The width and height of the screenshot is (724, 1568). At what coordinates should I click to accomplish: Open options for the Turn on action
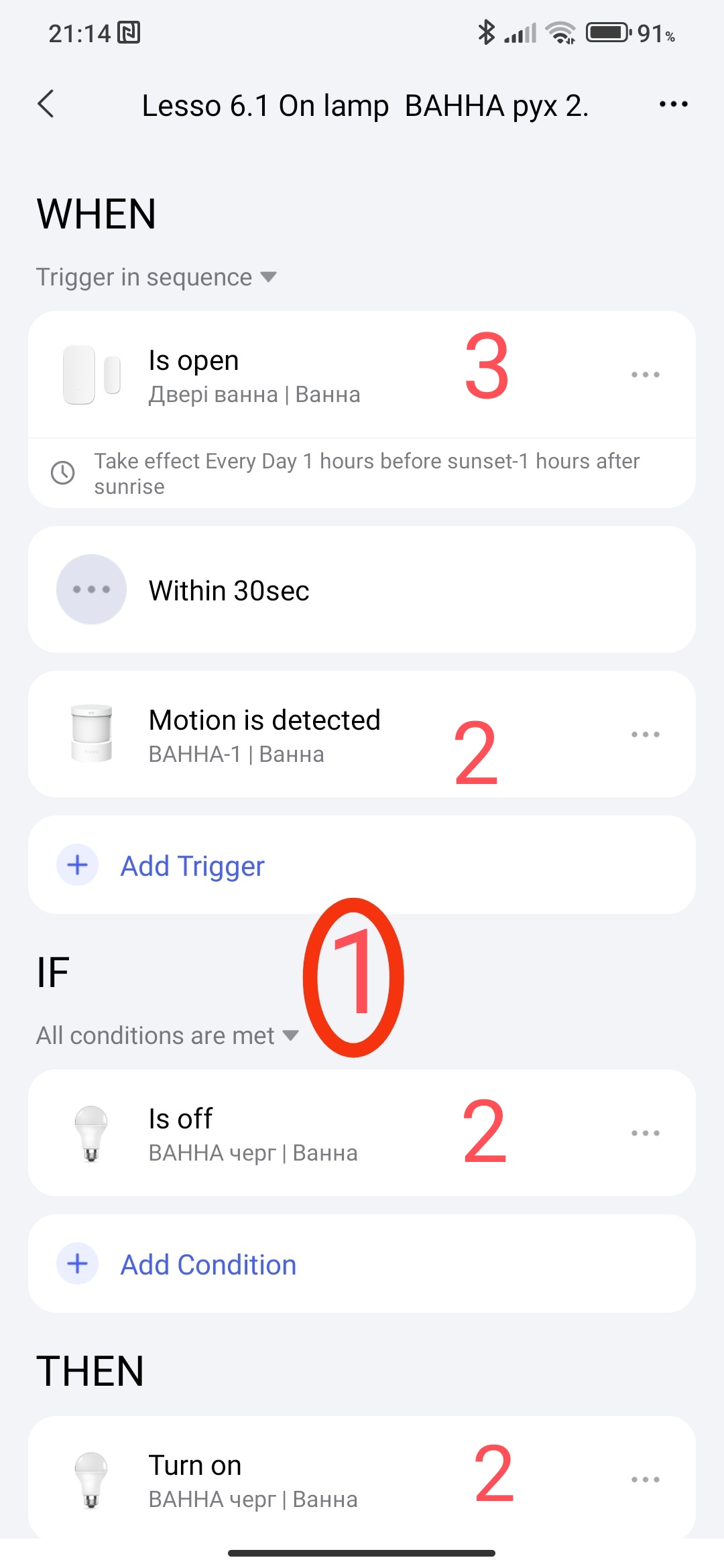645,1480
